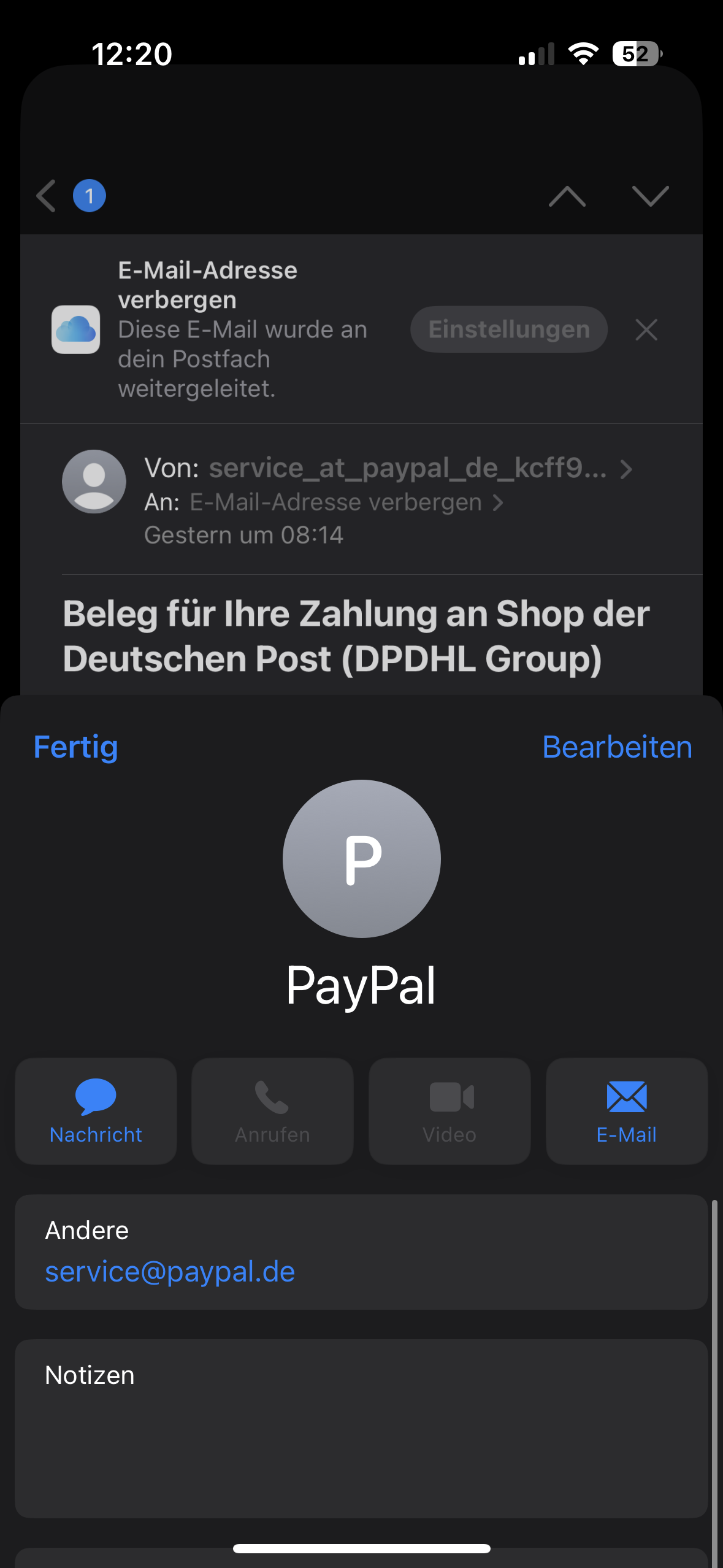The width and height of the screenshot is (723, 1568).
Task: Open the PayPal contact avatar
Action: click(362, 858)
